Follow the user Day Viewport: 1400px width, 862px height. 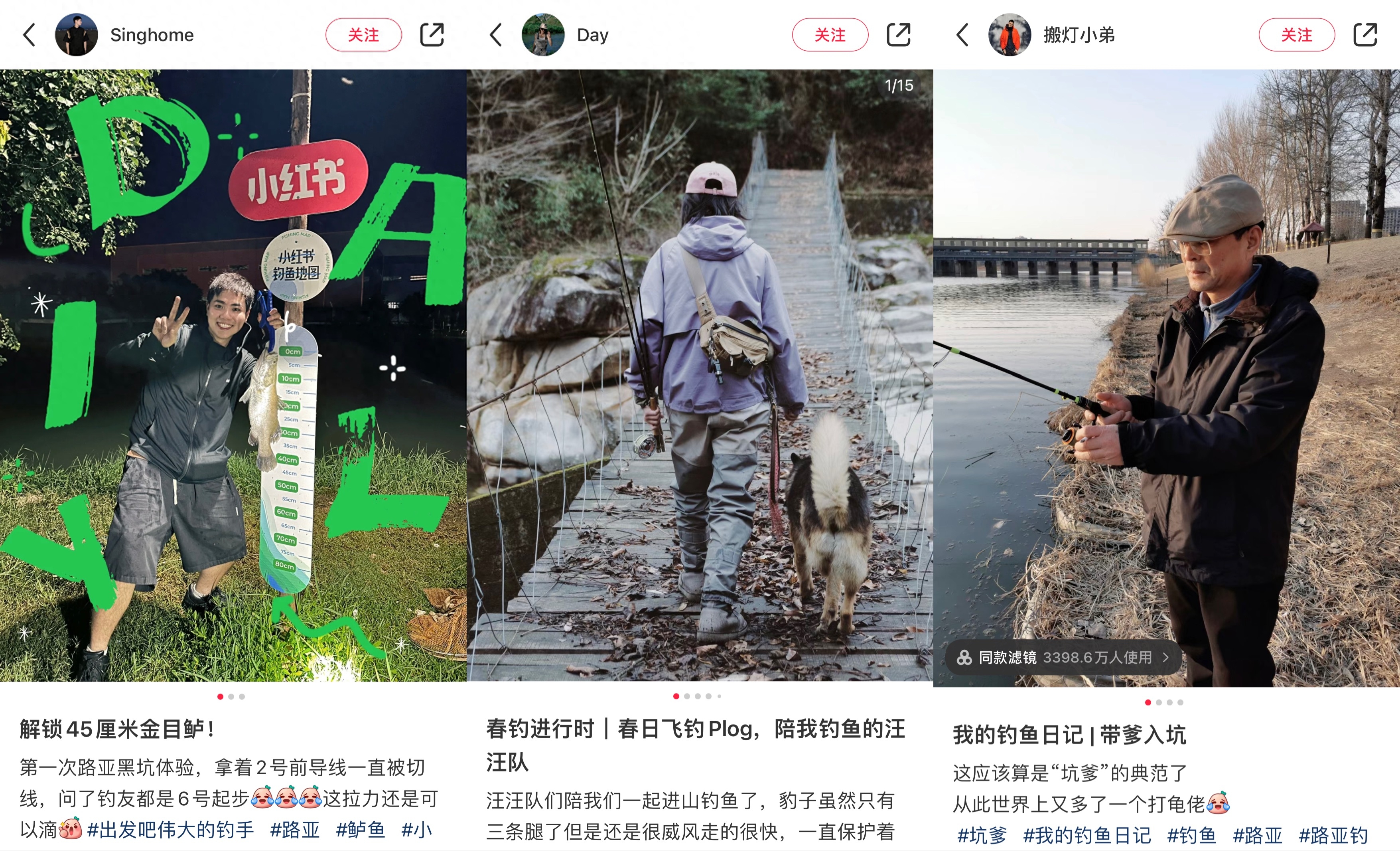[x=830, y=35]
